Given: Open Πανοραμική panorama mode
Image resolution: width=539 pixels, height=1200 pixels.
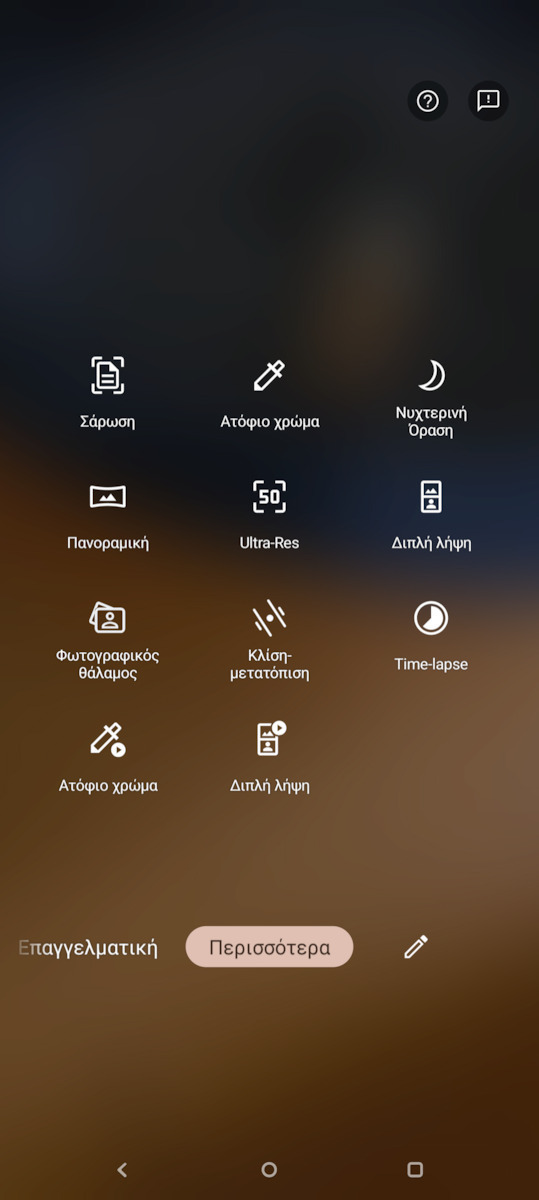Looking at the screenshot, I should point(107,516).
